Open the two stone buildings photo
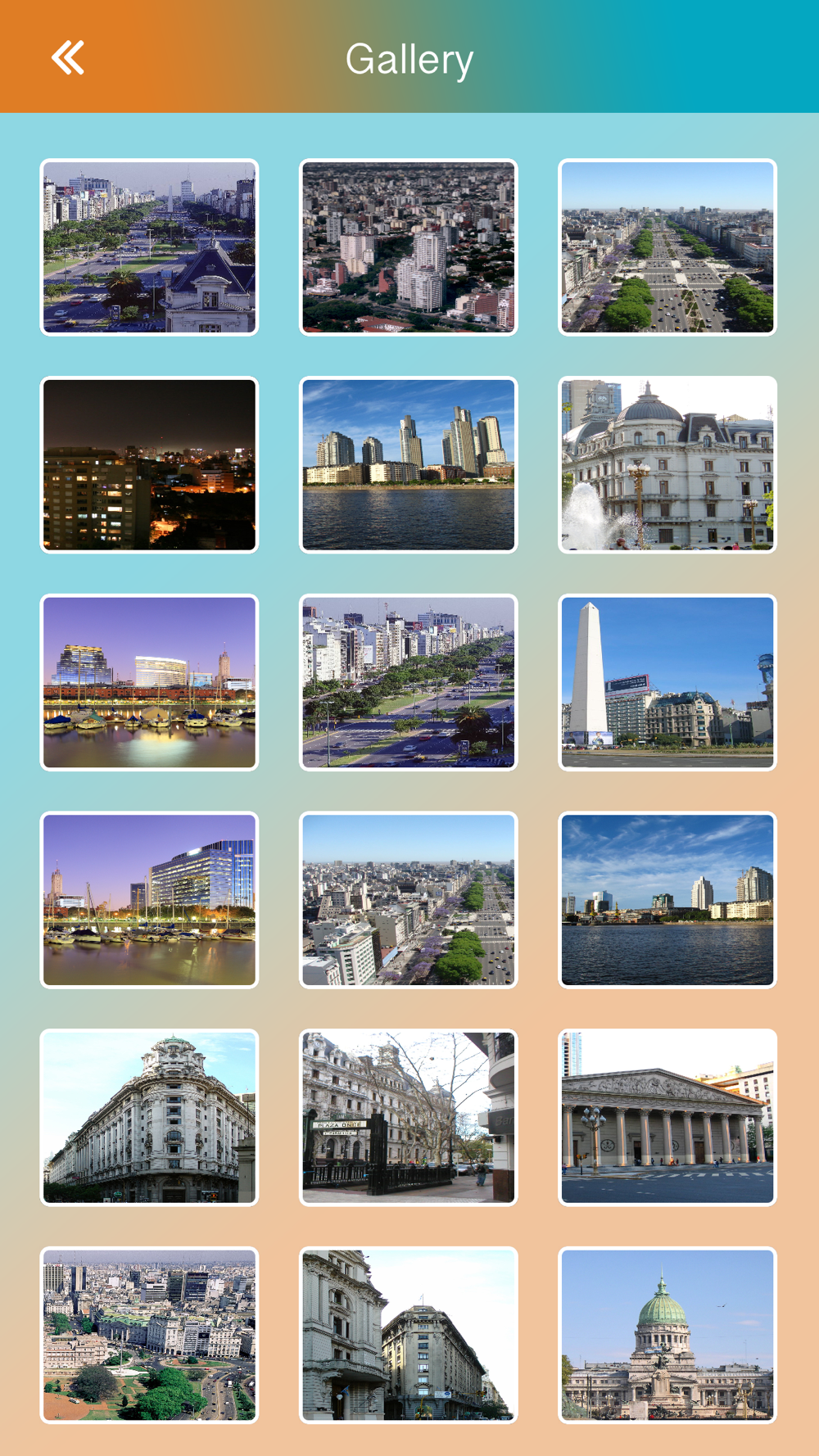 click(x=409, y=1335)
